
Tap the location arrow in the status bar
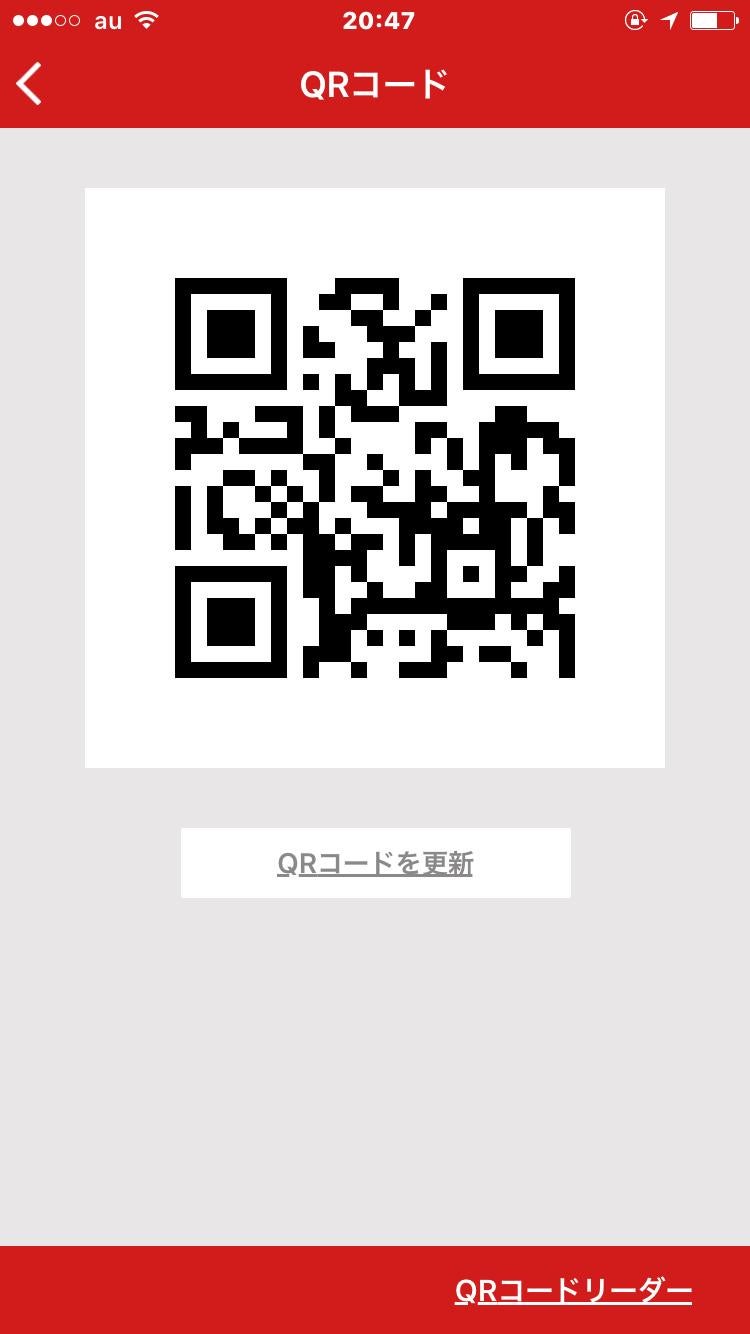[x=668, y=18]
